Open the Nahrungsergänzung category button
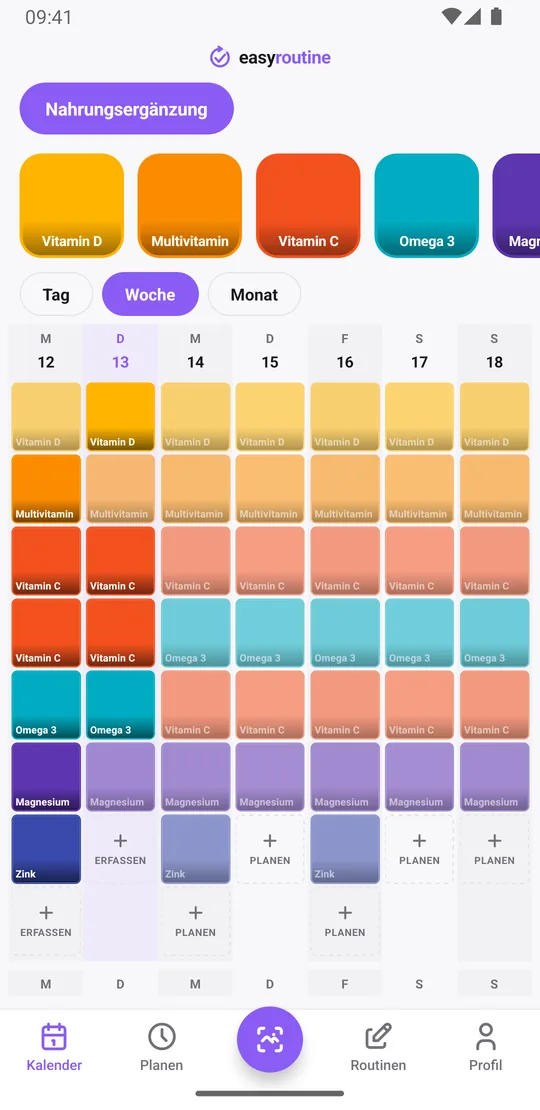The width and height of the screenshot is (540, 1110). pos(127,109)
